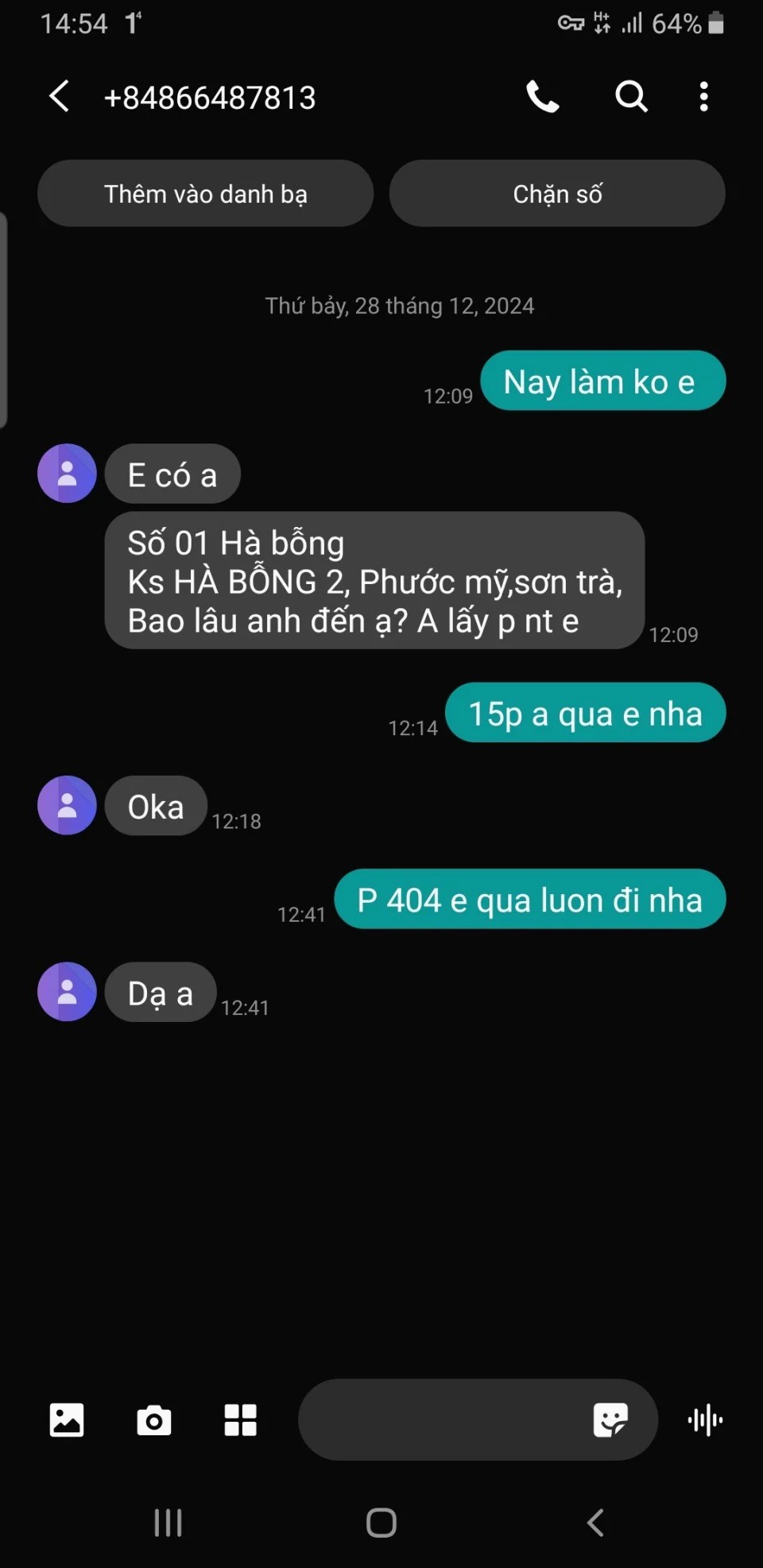Screen dimensions: 763x1568
Task: Call +84866487813 with the phone icon
Action: tap(543, 97)
